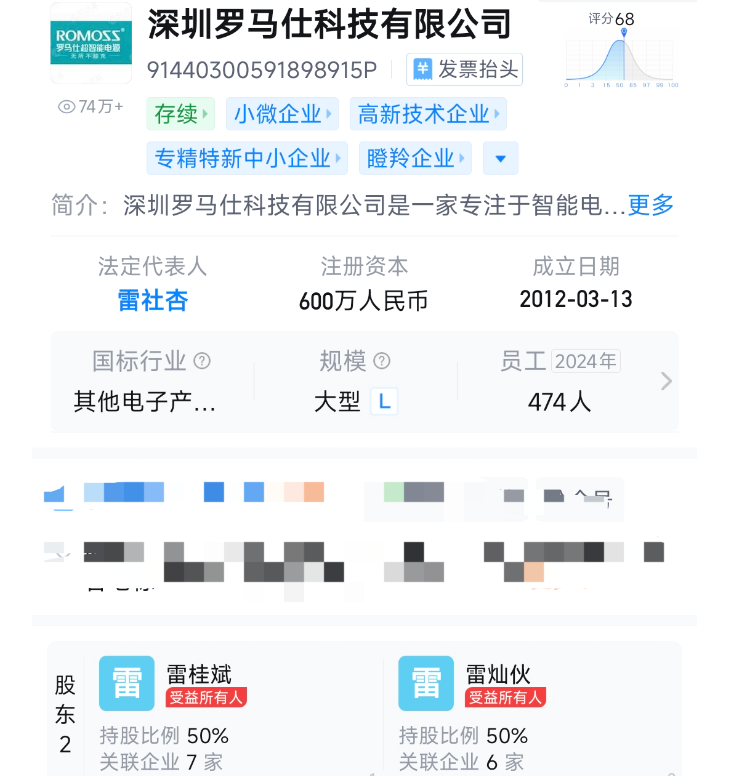Tap the 存续 status tag
Screen dimensions: 740x776
coord(181,114)
